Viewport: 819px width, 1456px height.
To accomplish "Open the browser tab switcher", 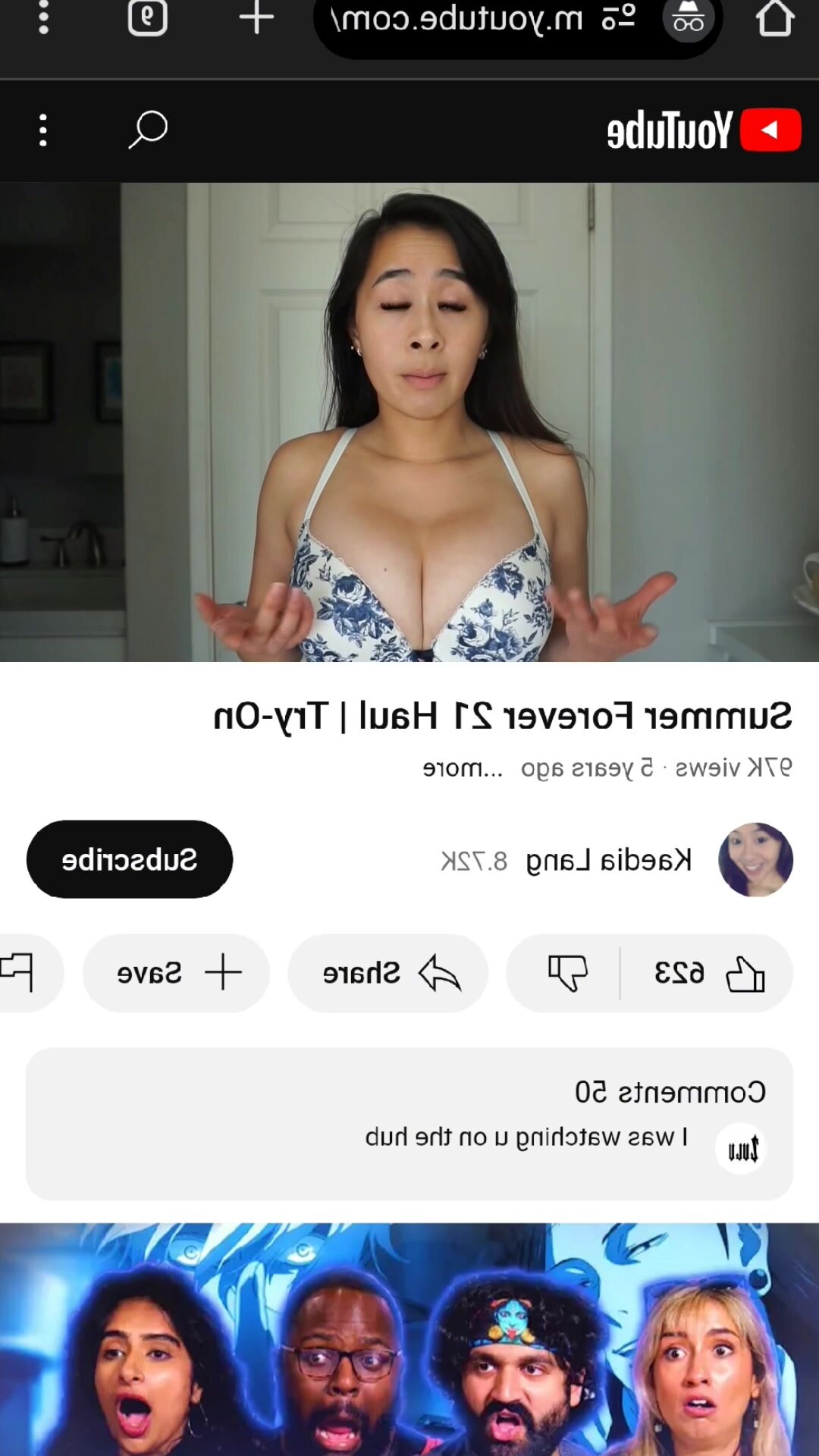I will pyautogui.click(x=147, y=17).
